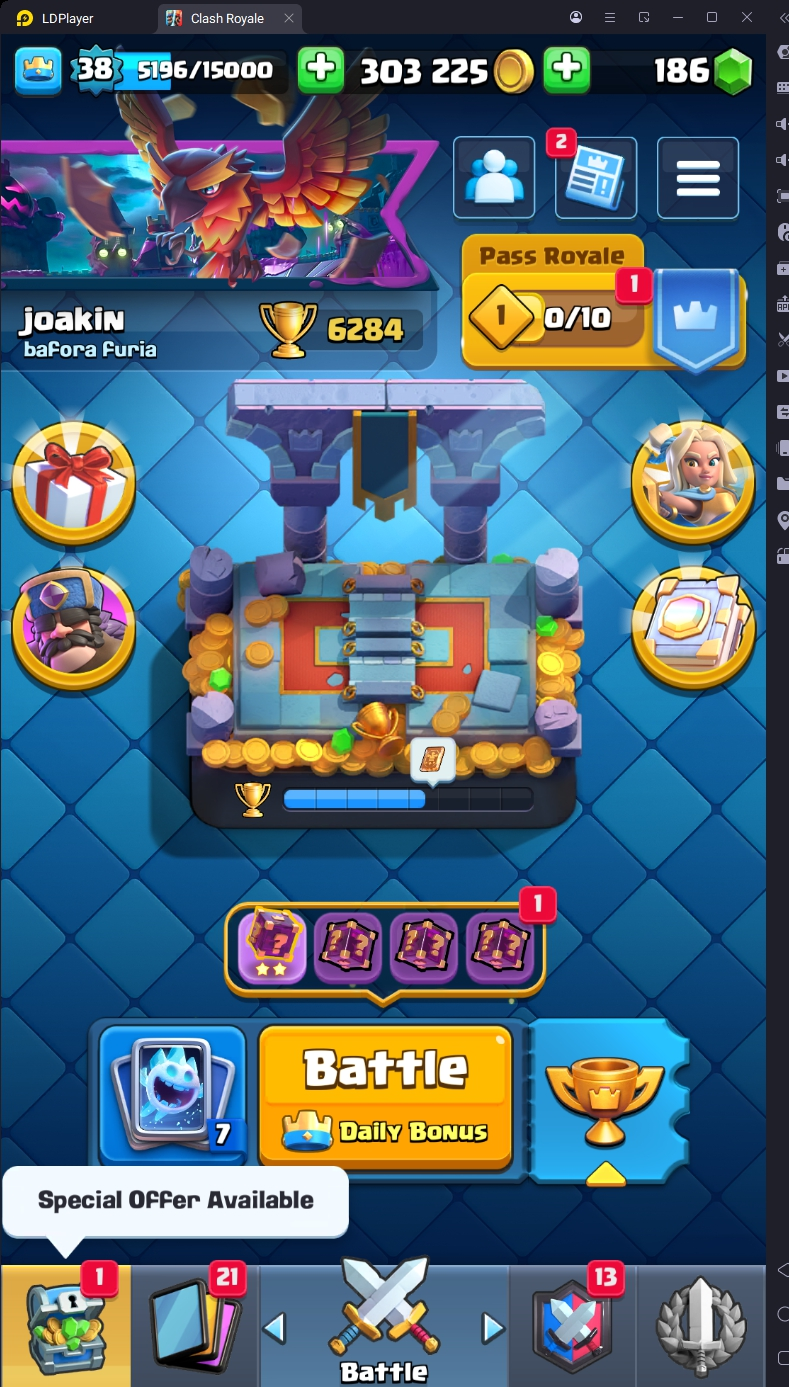
Task: Open the news feed icon
Action: point(595,178)
